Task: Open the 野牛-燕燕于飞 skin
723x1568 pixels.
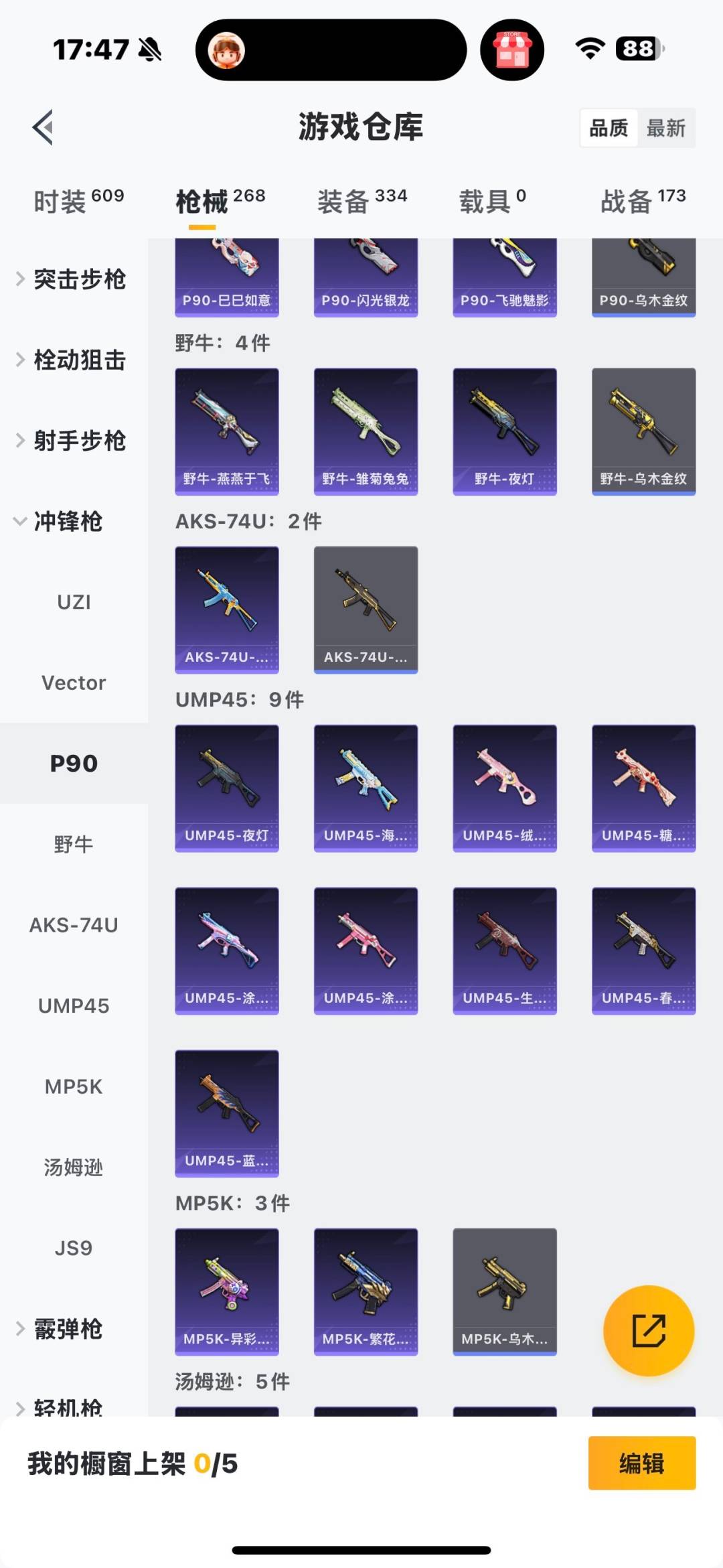Action: click(x=227, y=431)
